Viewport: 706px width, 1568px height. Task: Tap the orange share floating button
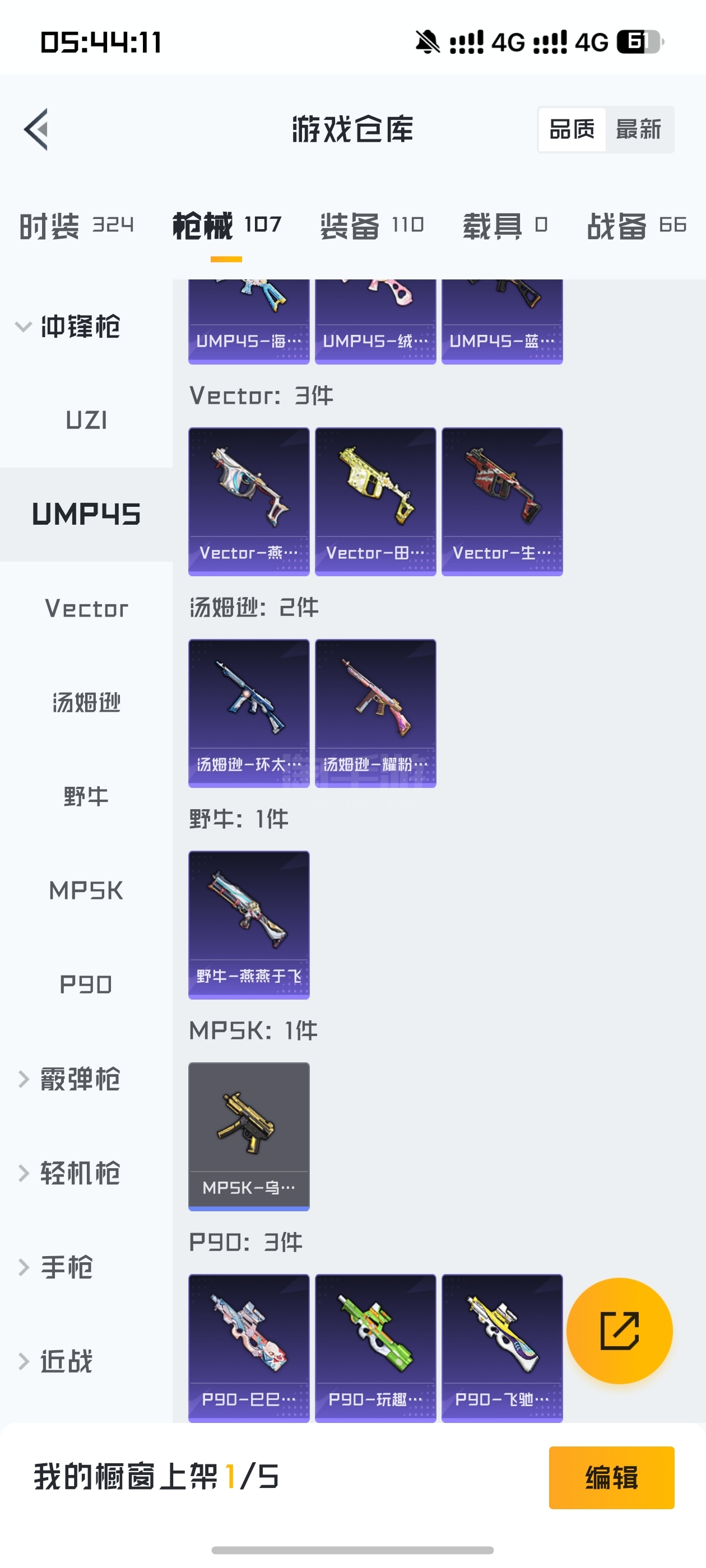coord(619,1331)
